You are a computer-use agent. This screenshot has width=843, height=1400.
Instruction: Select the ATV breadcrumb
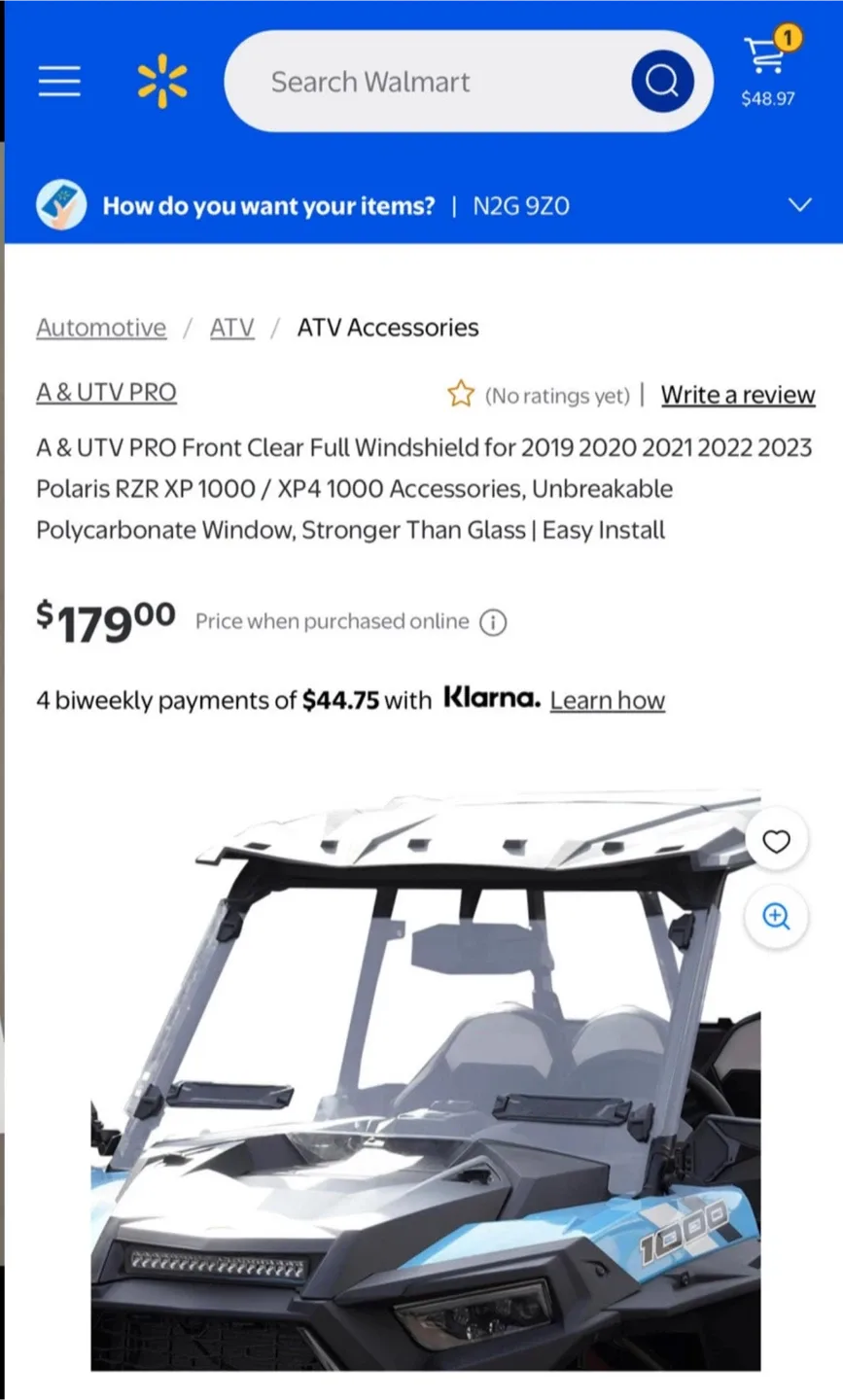coord(231,328)
